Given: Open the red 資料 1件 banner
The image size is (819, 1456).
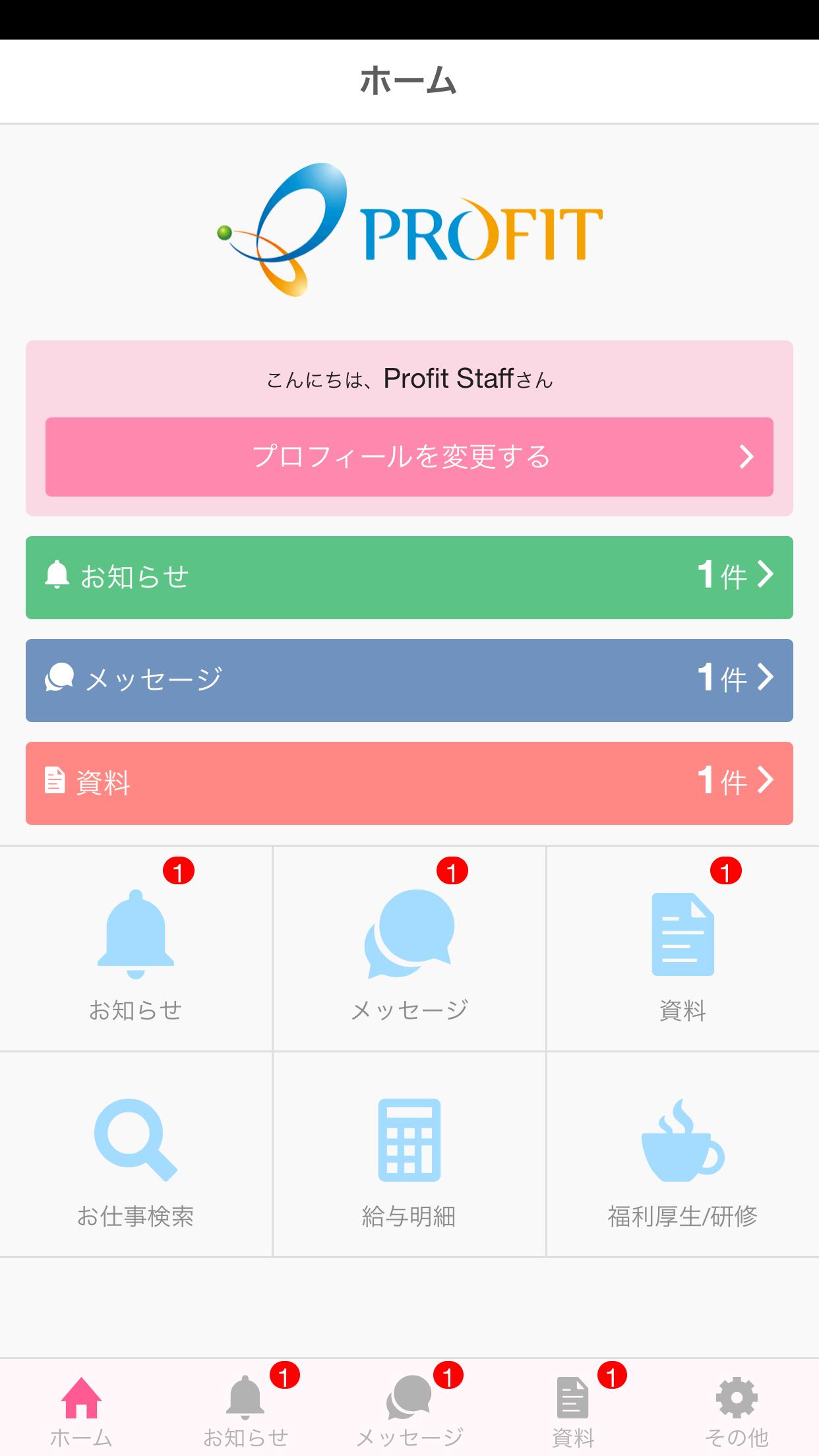Looking at the screenshot, I should coord(409,783).
